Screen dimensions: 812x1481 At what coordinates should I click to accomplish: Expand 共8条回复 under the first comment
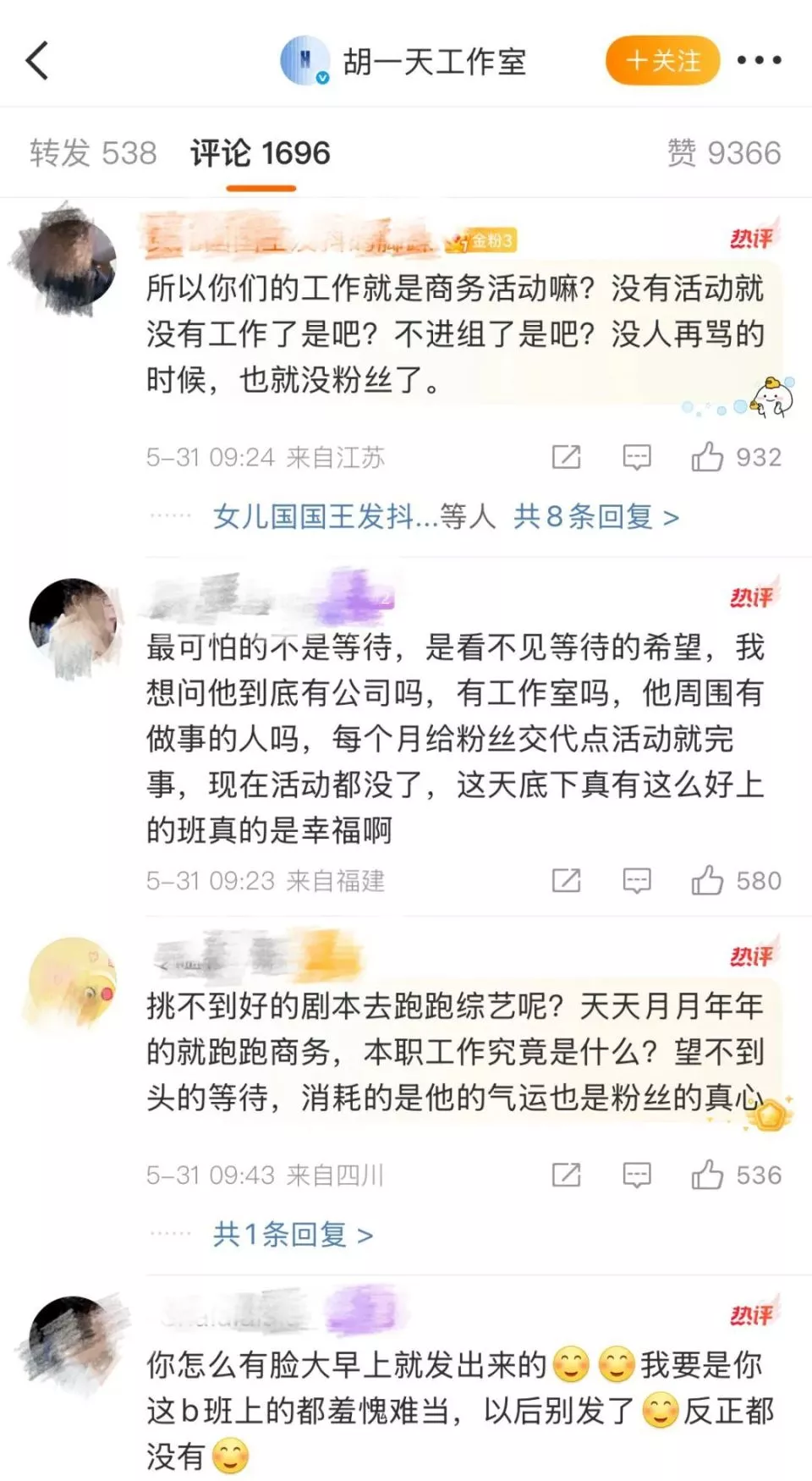tap(595, 516)
